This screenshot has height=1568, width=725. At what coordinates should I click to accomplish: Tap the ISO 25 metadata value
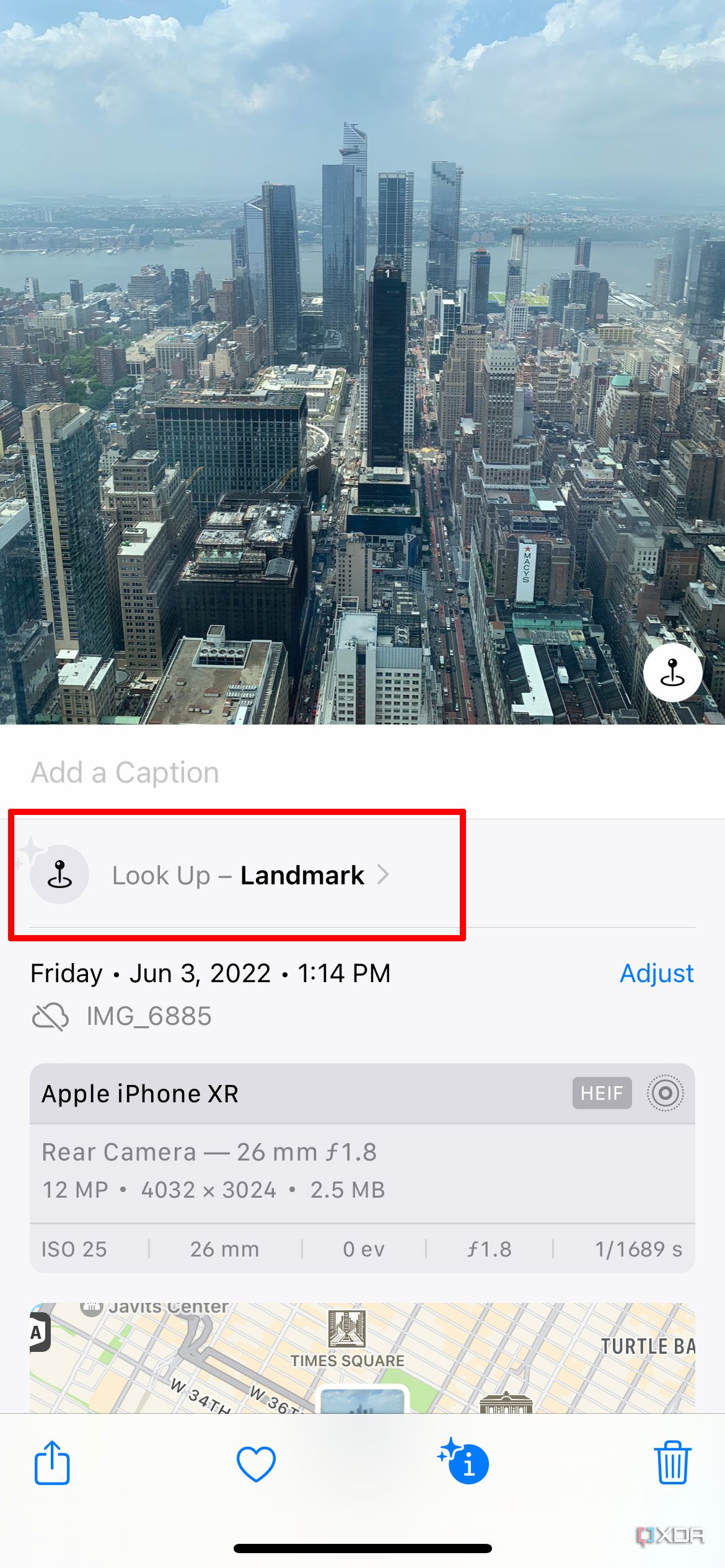click(x=74, y=1249)
